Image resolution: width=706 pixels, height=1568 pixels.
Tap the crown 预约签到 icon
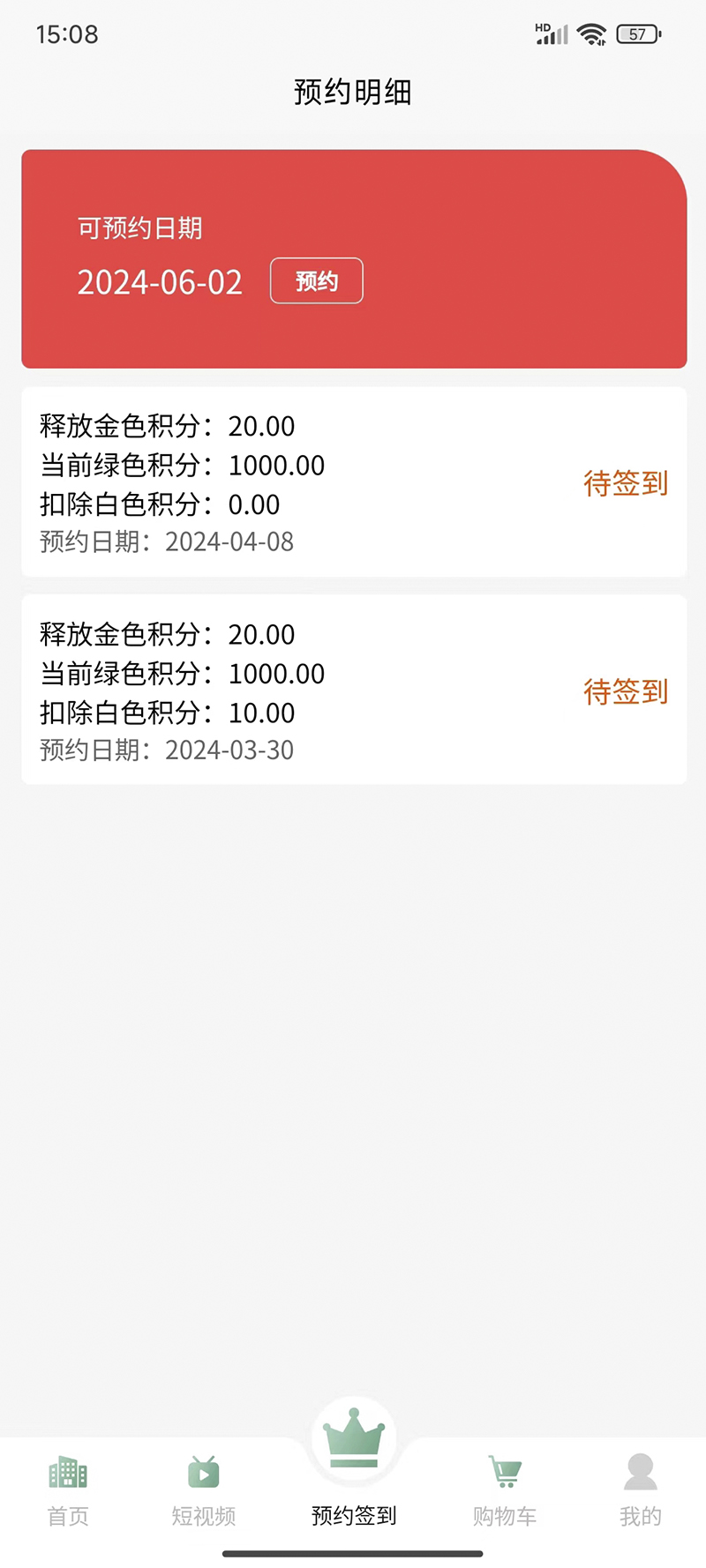click(x=352, y=1437)
